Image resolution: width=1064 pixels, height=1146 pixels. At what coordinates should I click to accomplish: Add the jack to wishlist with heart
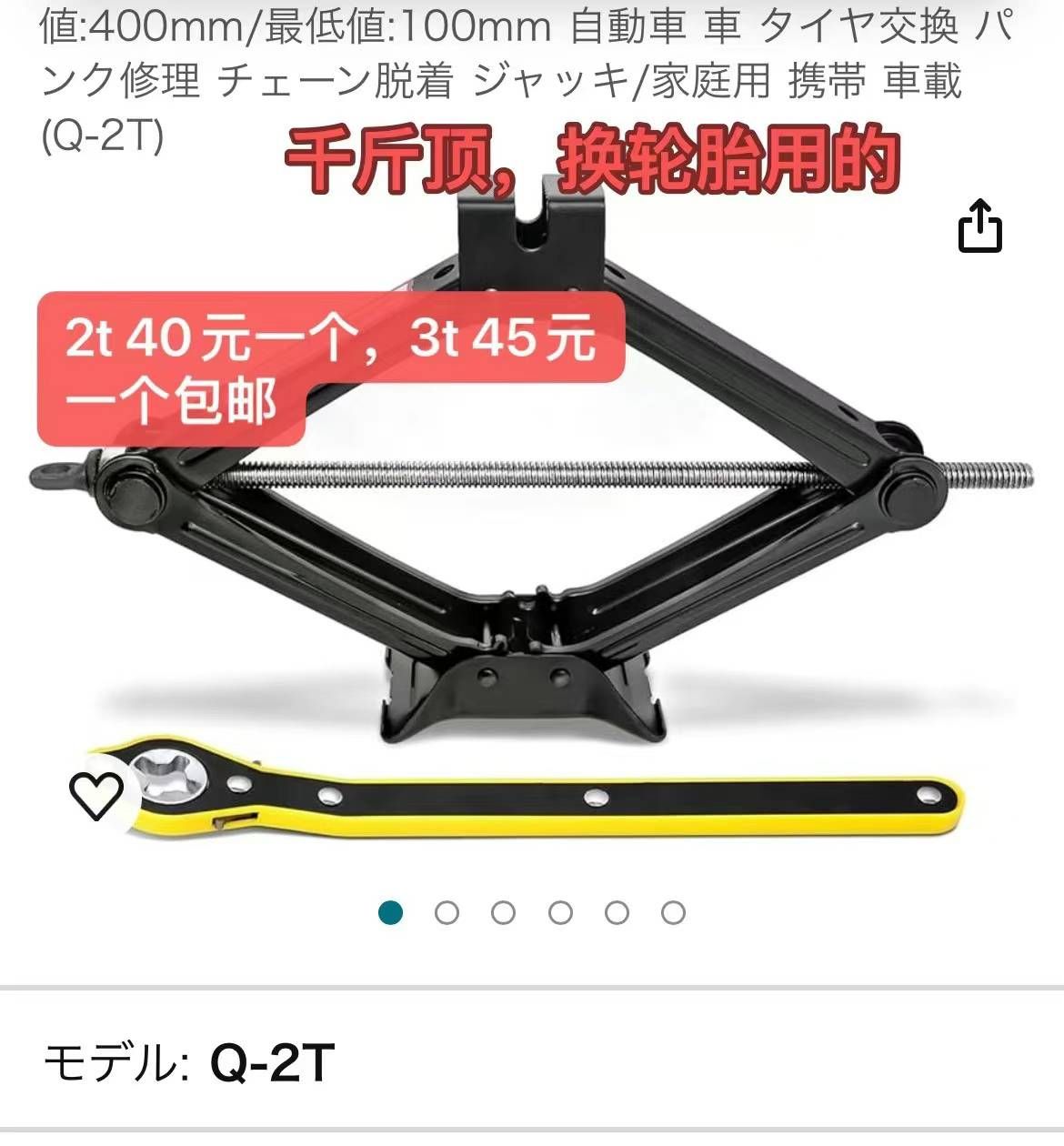click(96, 796)
